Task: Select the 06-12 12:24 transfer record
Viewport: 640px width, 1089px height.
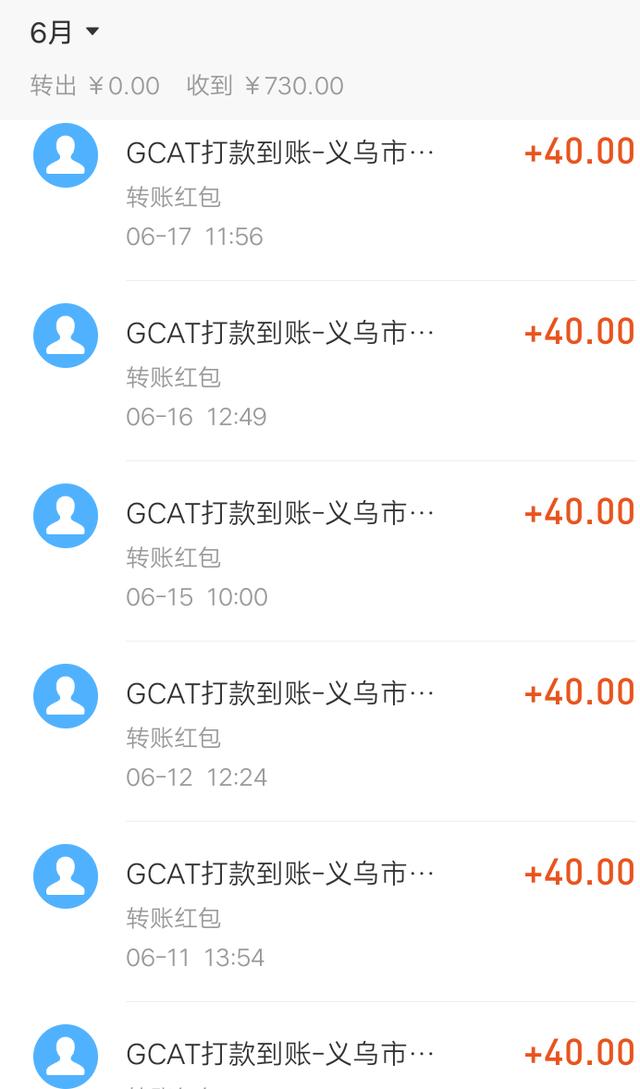Action: tap(320, 731)
